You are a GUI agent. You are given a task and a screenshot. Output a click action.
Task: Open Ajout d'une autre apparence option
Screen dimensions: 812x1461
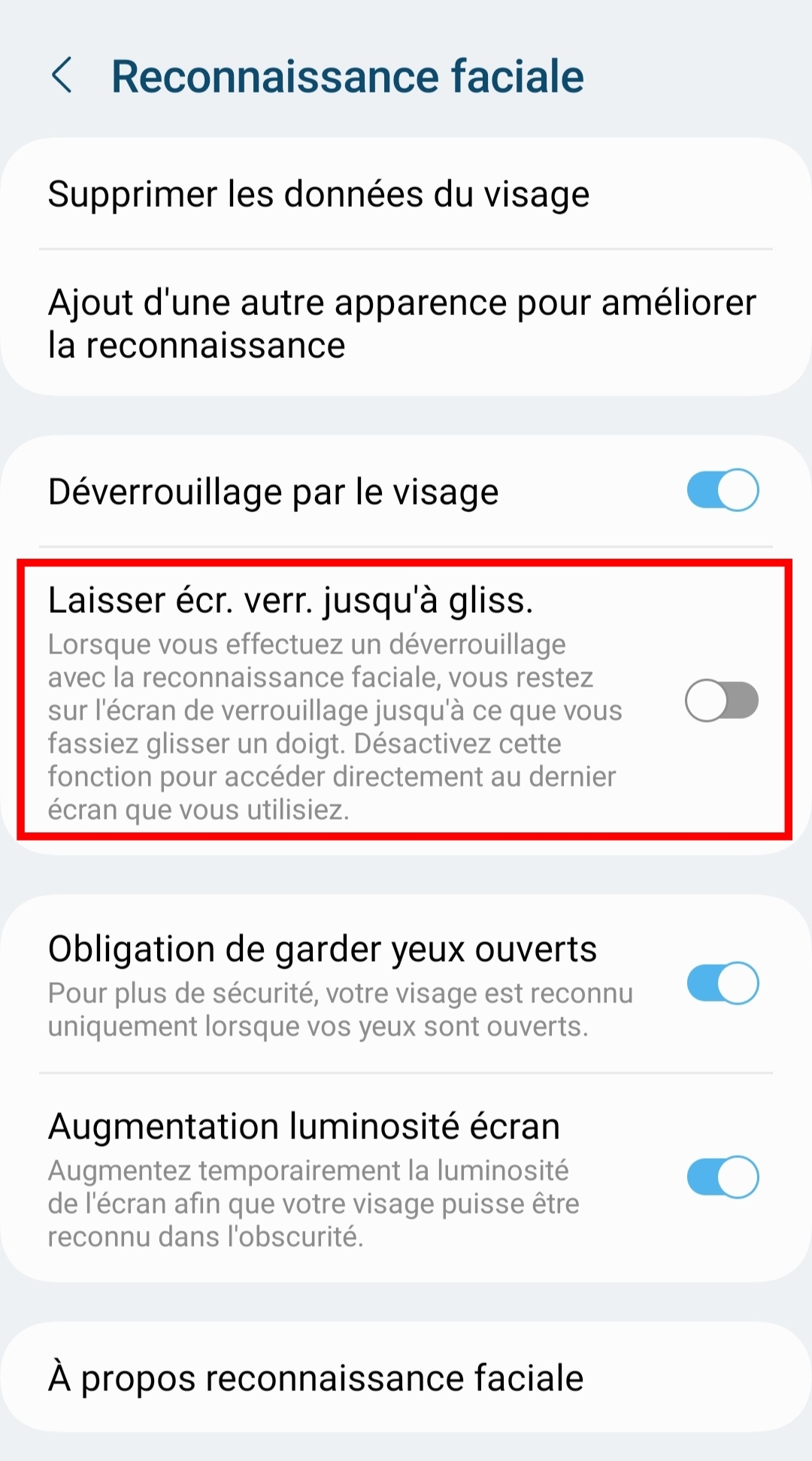402,324
